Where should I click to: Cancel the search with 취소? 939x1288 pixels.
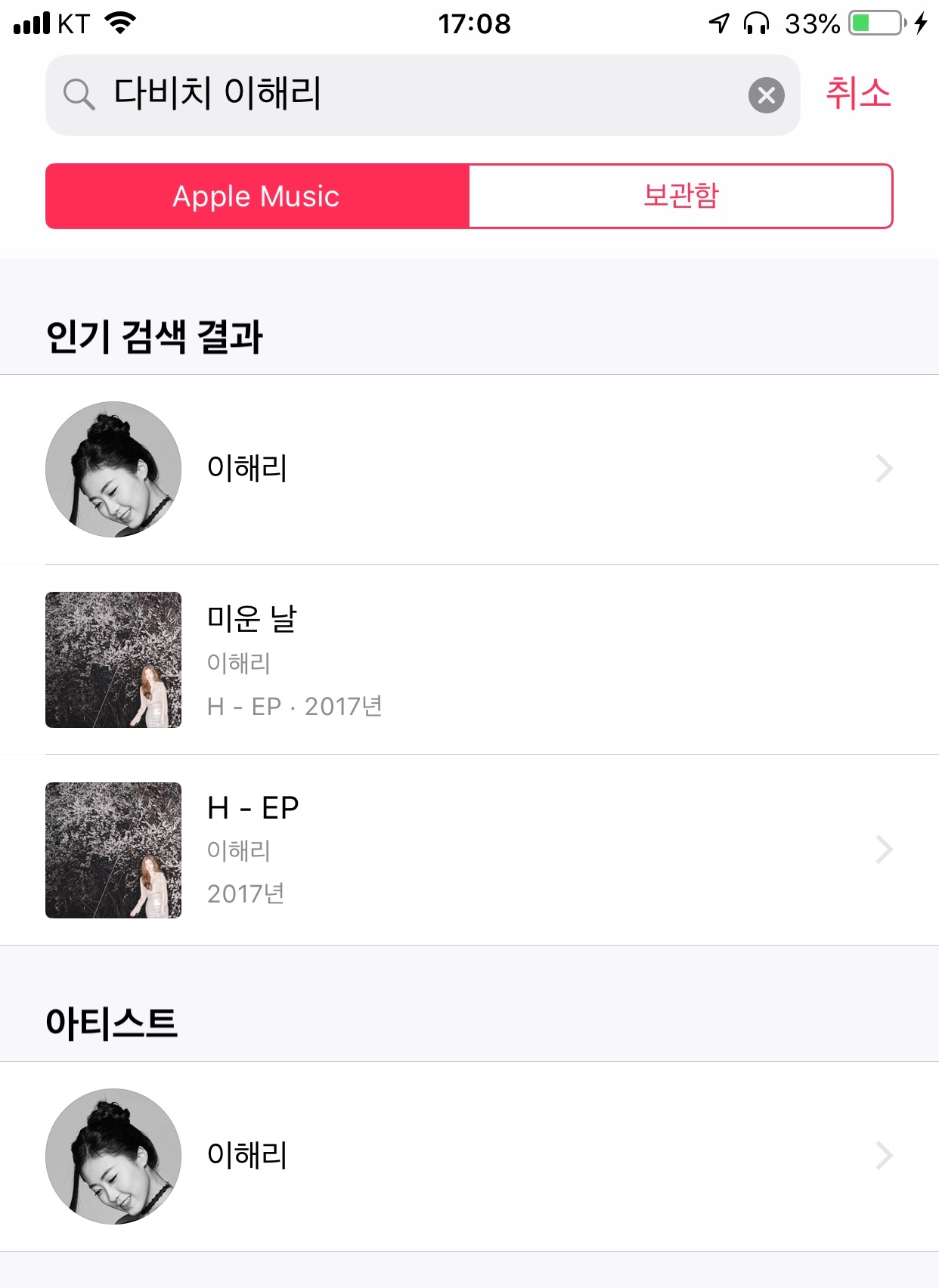[x=858, y=94]
